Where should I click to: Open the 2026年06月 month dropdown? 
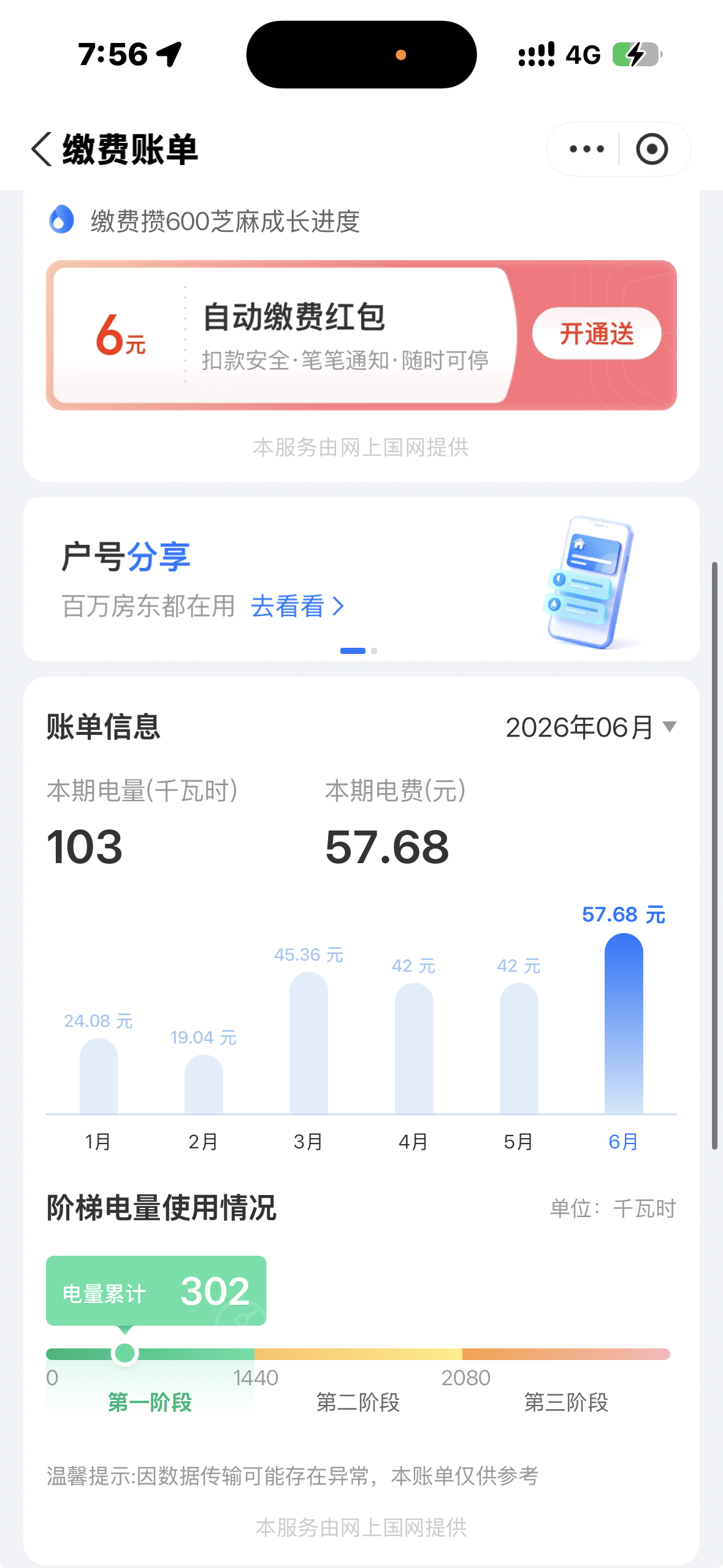point(591,728)
